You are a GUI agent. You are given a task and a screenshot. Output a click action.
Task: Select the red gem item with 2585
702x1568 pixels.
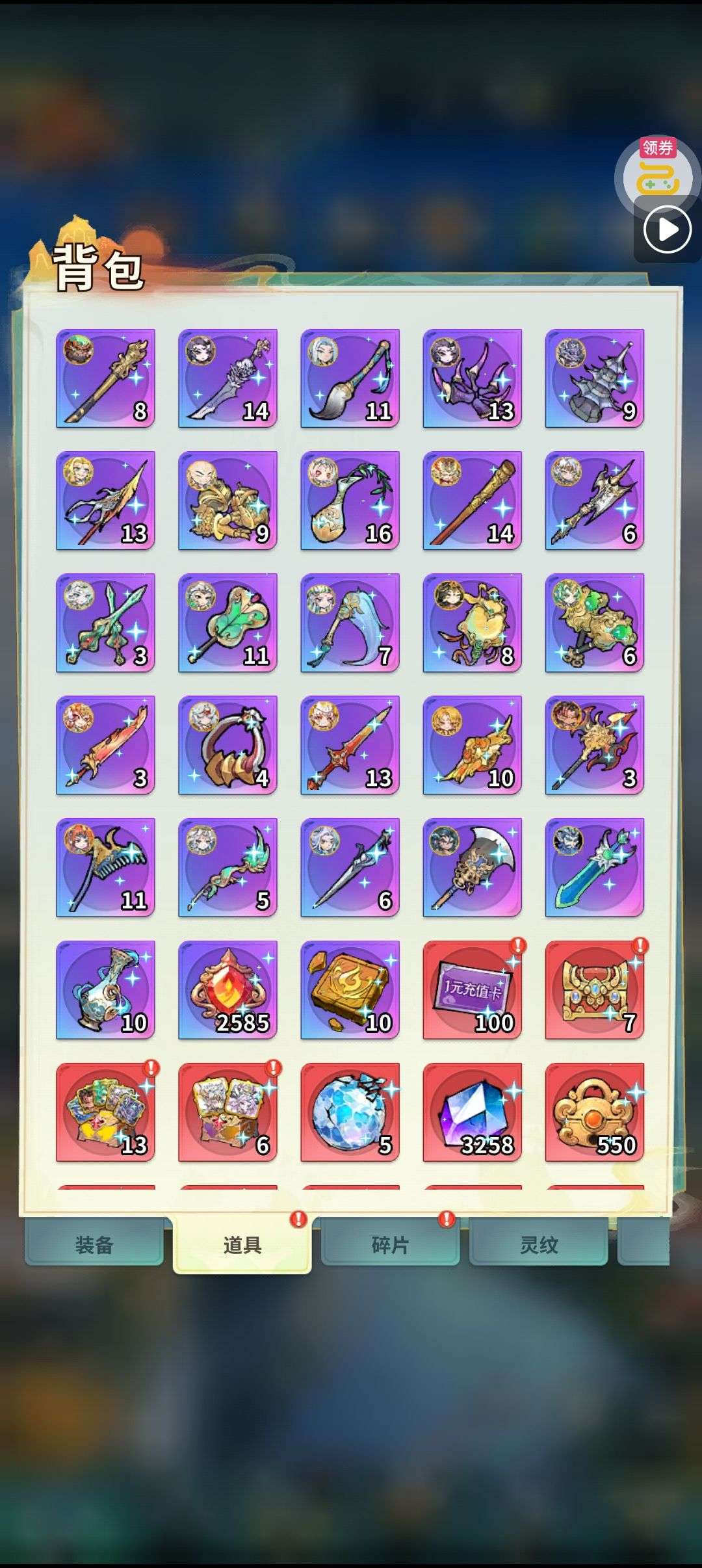pyautogui.click(x=227, y=989)
